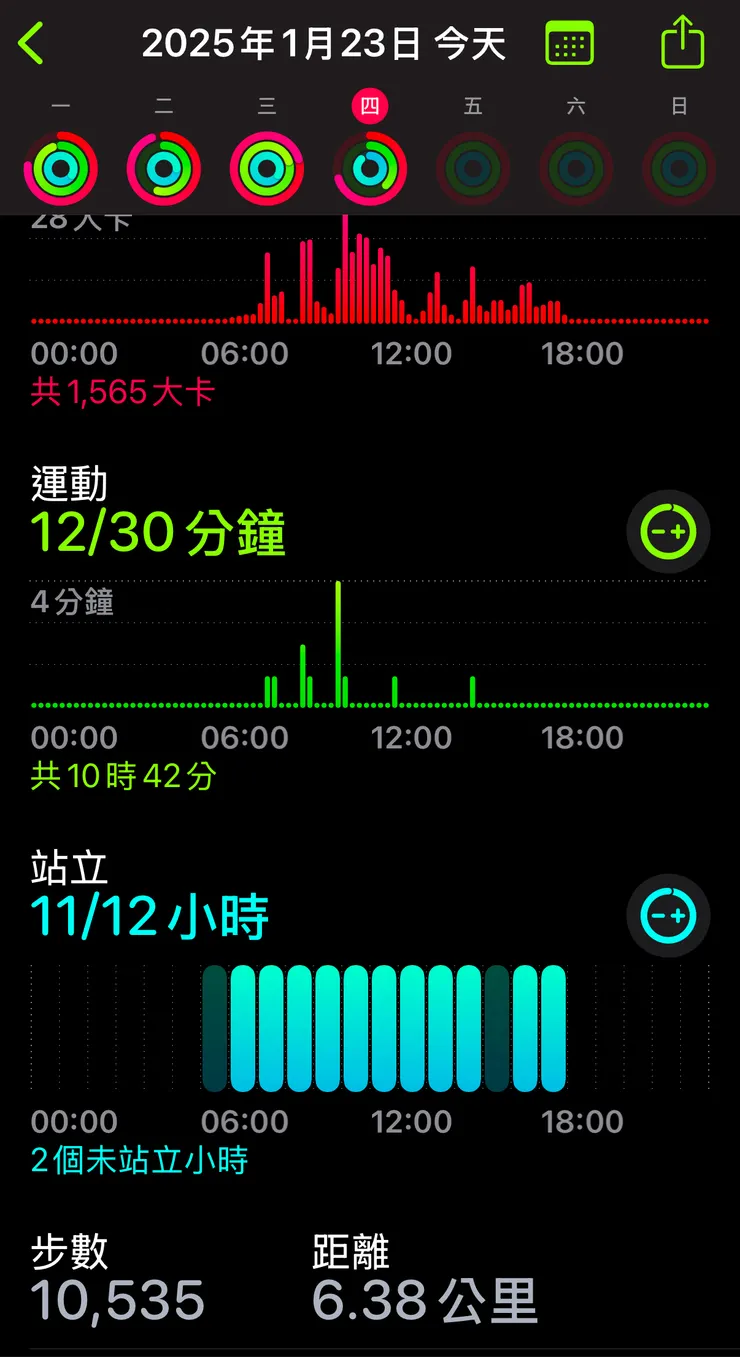This screenshot has height=1357, width=740.
Task: Select the highlighted 四 weekday
Action: pos(369,105)
